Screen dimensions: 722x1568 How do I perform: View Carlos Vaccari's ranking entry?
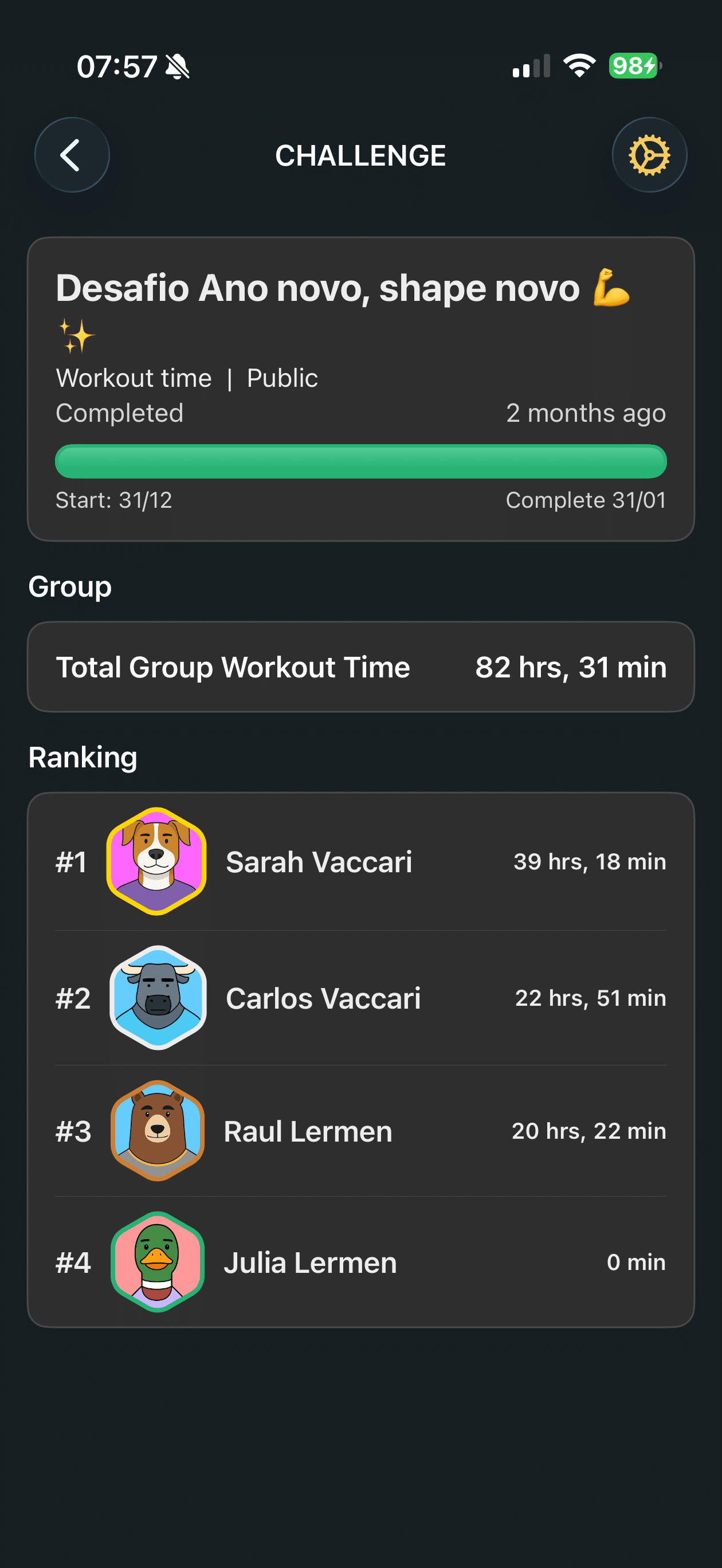360,998
